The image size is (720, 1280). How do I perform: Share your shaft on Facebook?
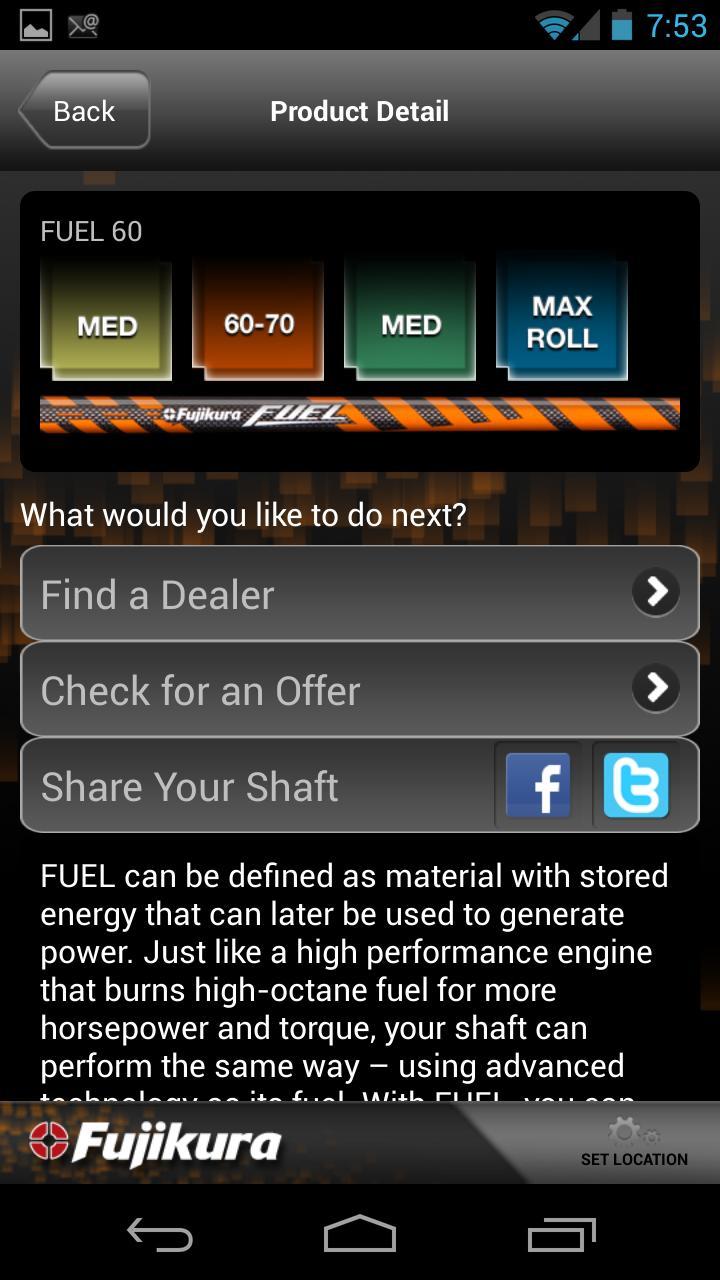click(x=538, y=786)
